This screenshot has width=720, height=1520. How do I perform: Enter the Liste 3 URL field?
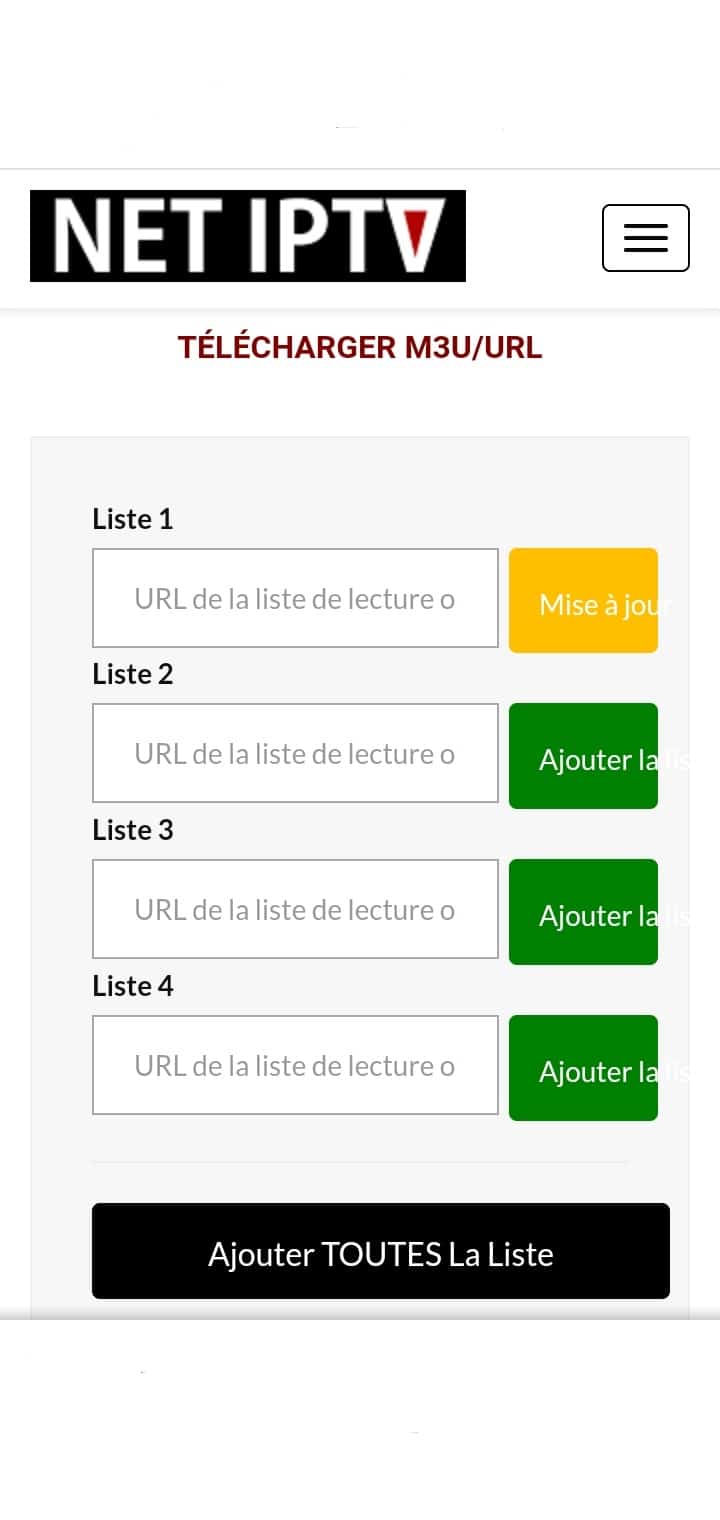pyautogui.click(x=295, y=909)
